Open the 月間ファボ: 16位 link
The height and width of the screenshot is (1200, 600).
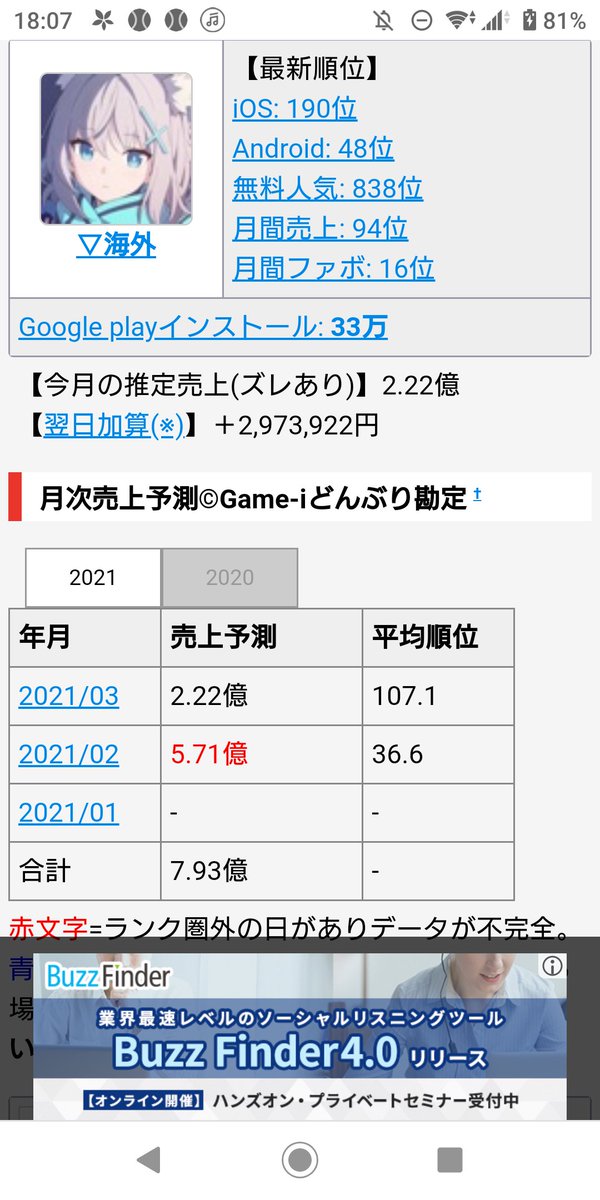pyautogui.click(x=333, y=268)
